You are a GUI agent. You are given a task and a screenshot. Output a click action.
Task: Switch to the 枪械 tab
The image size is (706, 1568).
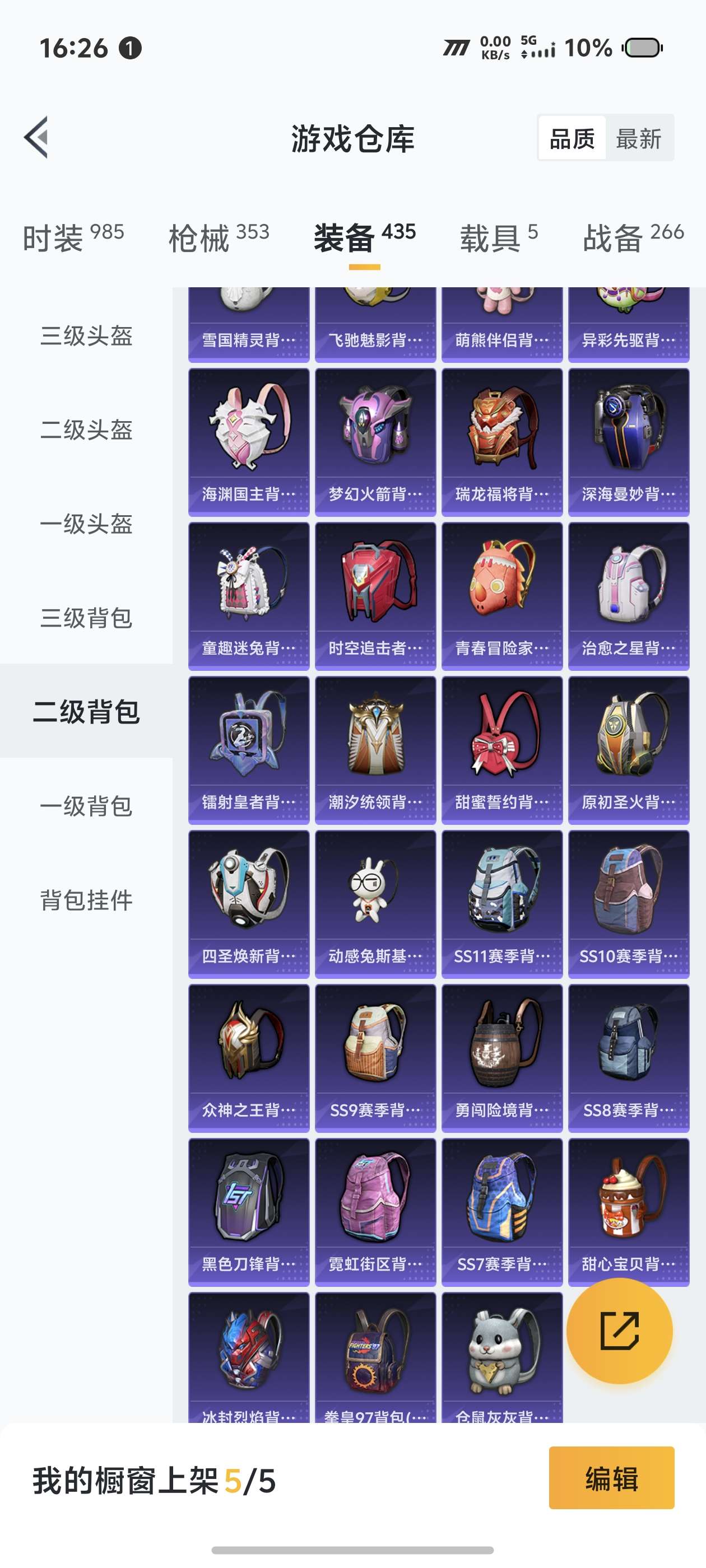point(219,237)
